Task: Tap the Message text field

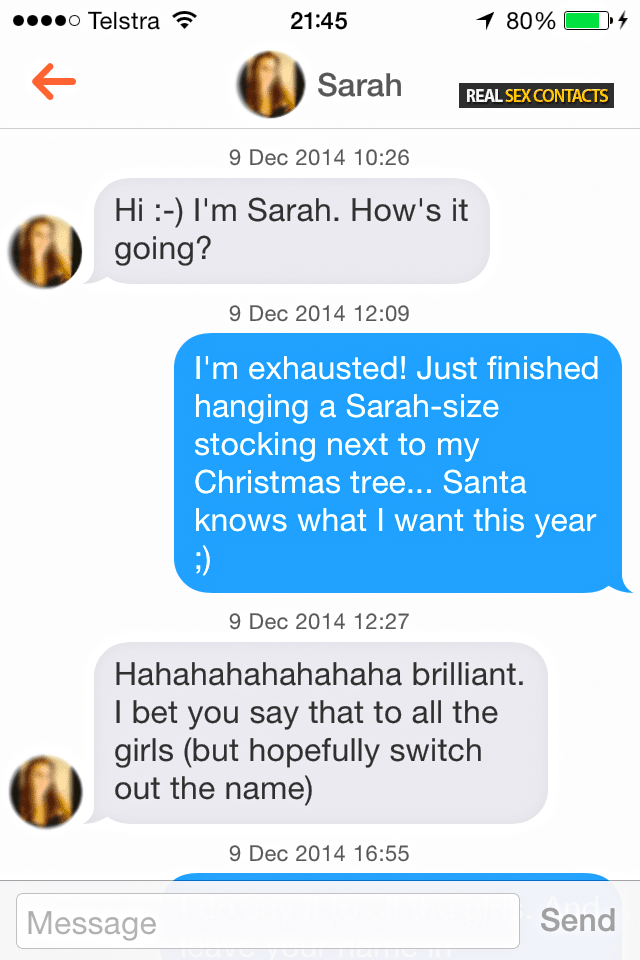Action: click(x=268, y=921)
